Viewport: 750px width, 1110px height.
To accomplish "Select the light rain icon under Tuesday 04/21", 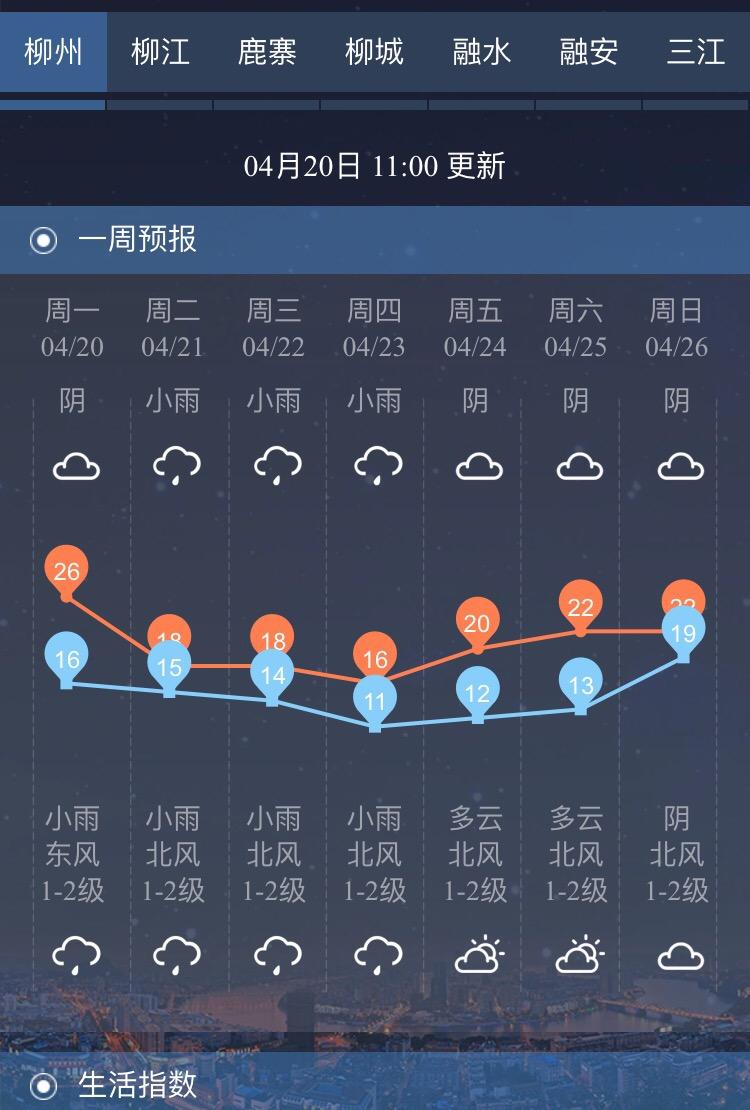I will pos(177,461).
